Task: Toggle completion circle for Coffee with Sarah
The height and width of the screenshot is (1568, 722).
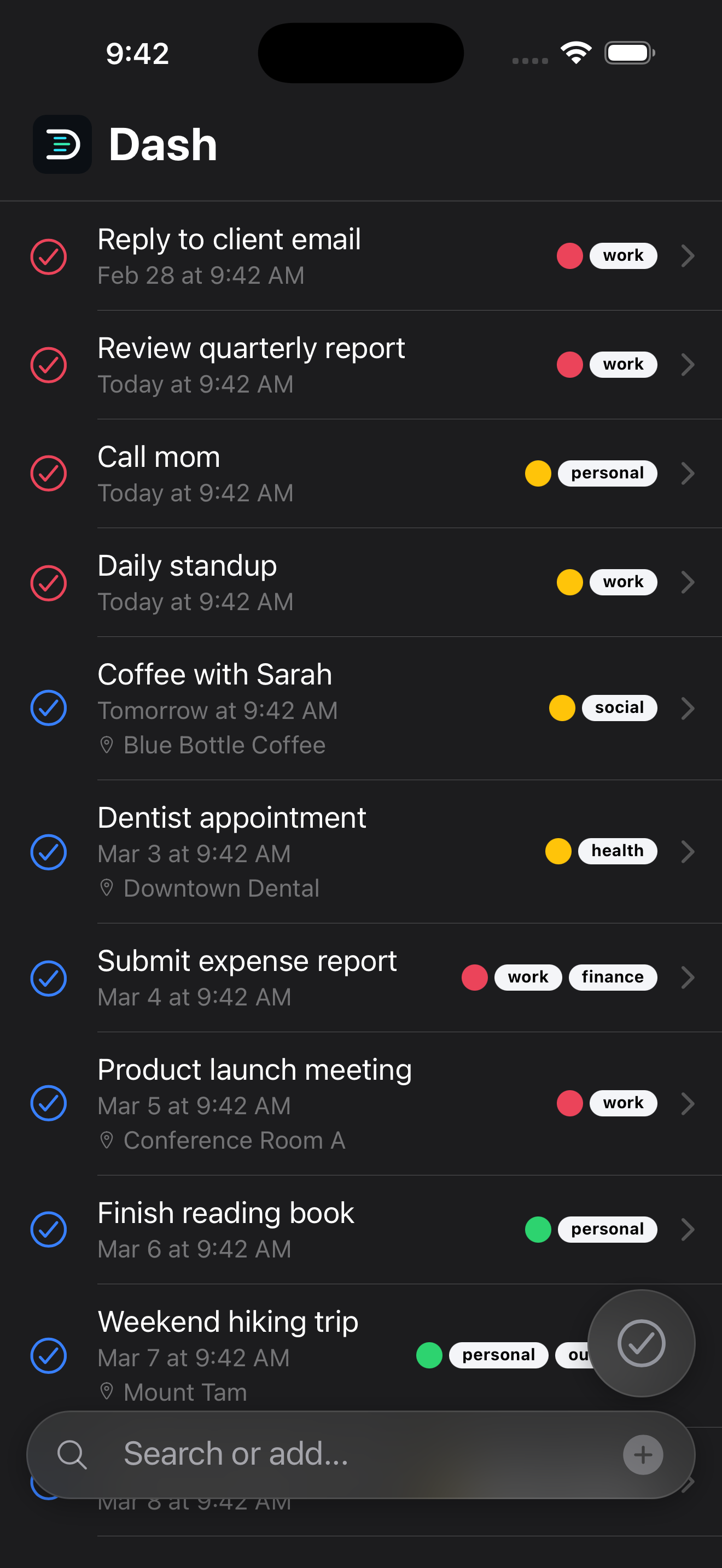Action: [x=48, y=709]
